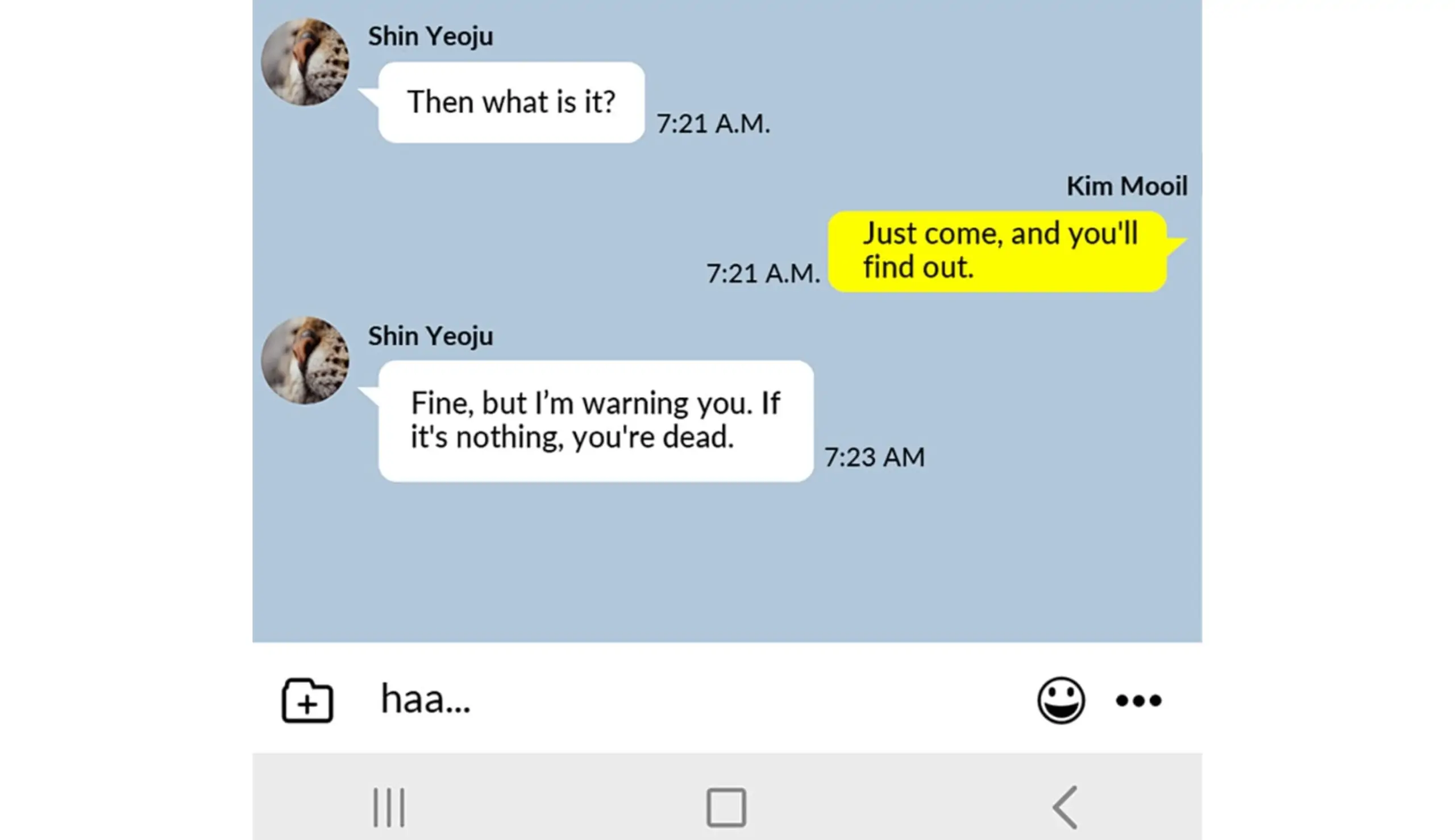This screenshot has height=840, width=1455.
Task: View Shin Yeoju's profile from the top avatar
Action: click(x=305, y=62)
